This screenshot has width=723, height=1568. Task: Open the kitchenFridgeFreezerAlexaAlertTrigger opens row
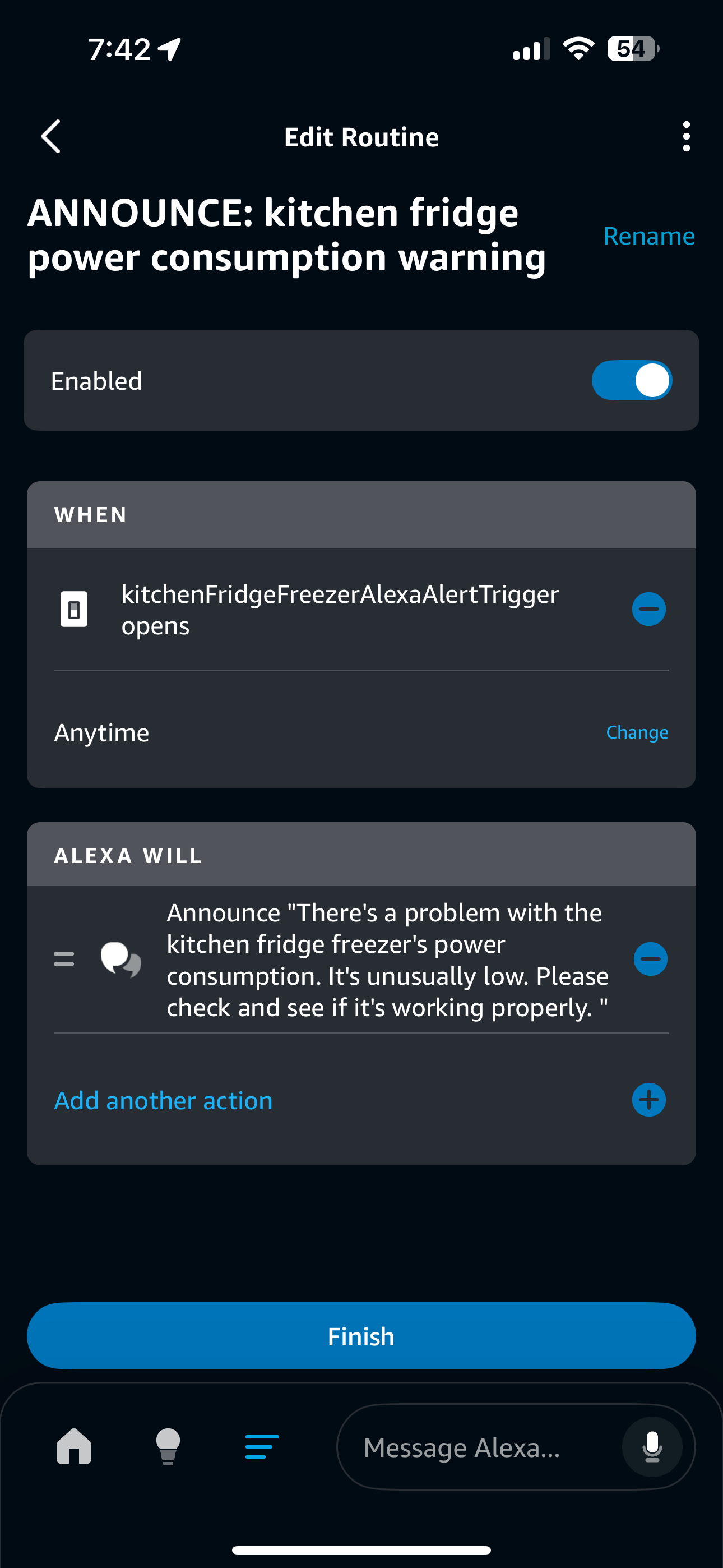340,609
